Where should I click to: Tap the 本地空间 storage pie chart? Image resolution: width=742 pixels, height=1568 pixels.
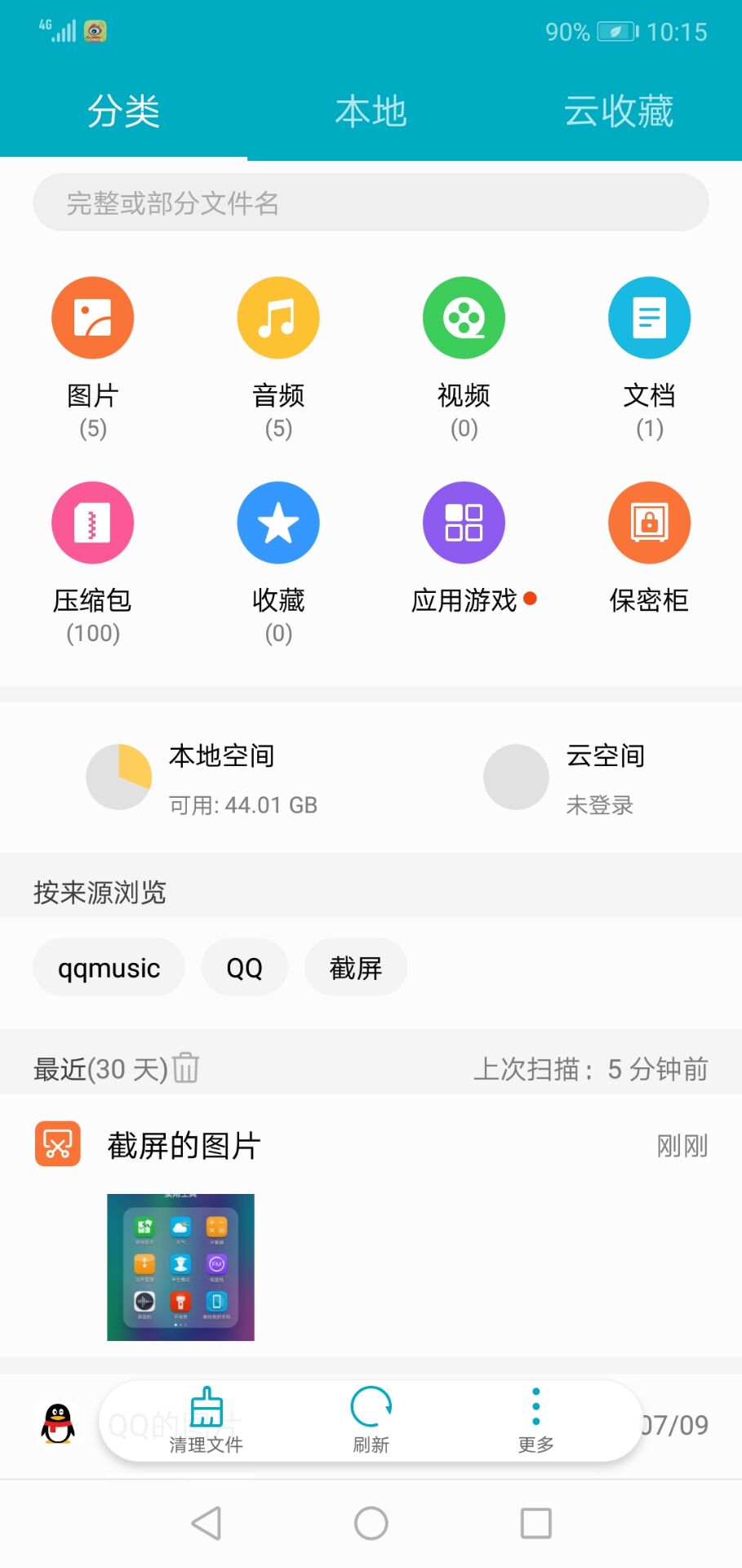[x=119, y=776]
